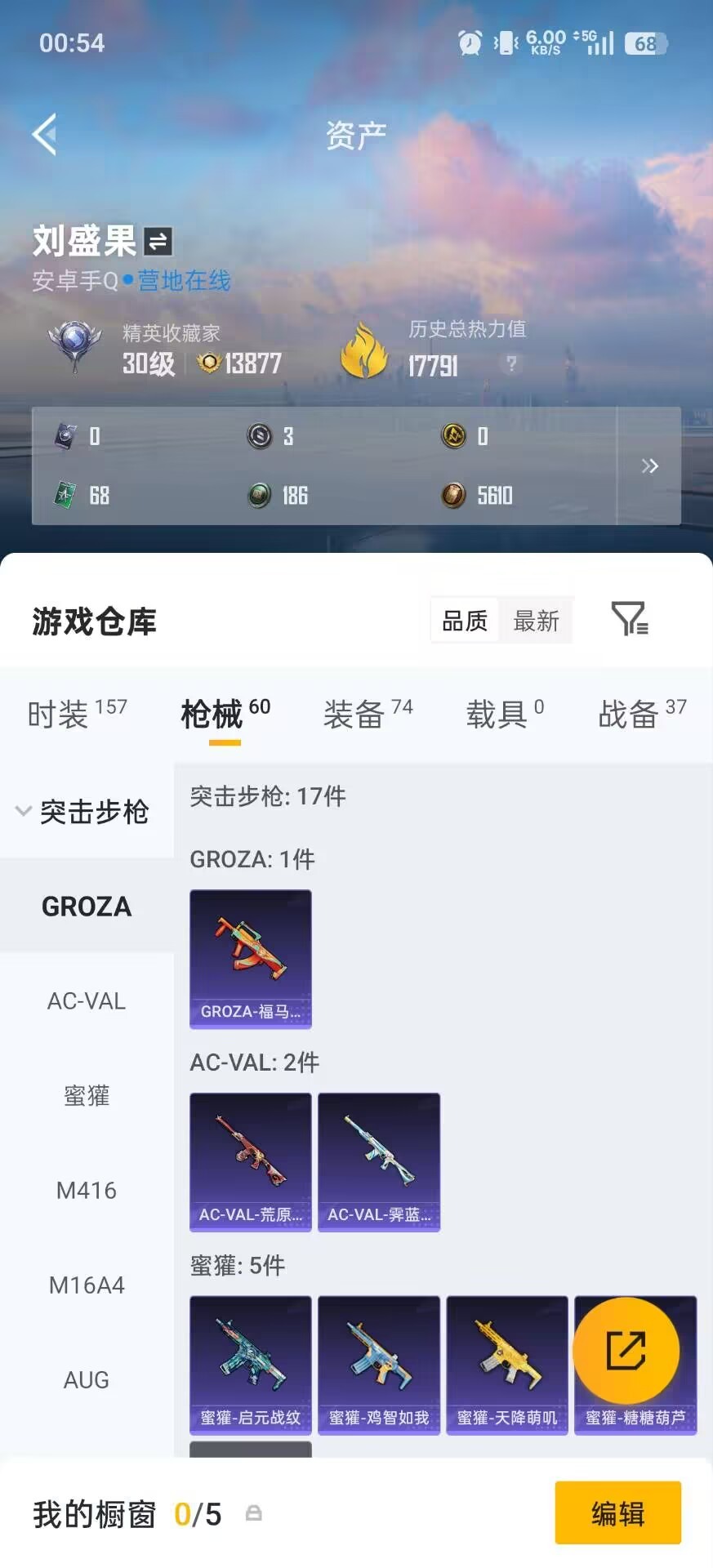This screenshot has height=1568, width=713.
Task: Tap the gold coin icon showing 5610
Action: click(x=452, y=496)
